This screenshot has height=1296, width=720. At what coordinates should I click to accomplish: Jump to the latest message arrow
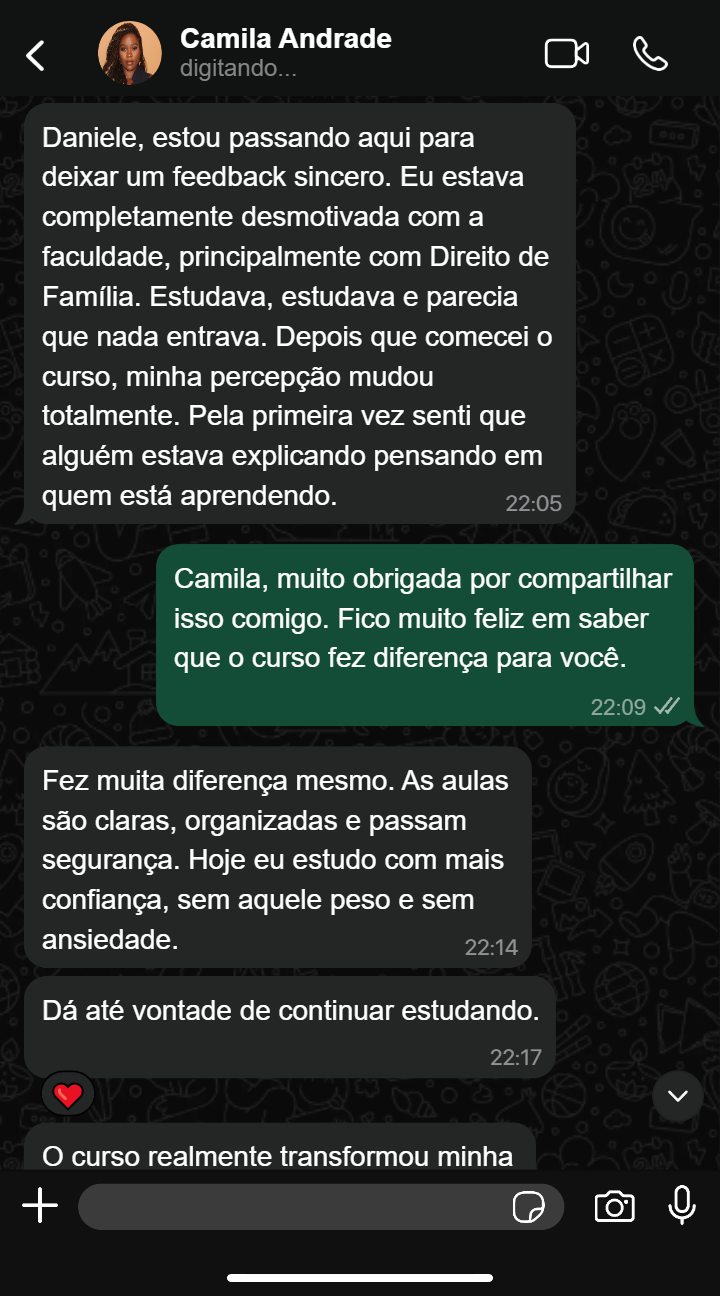coord(678,1096)
